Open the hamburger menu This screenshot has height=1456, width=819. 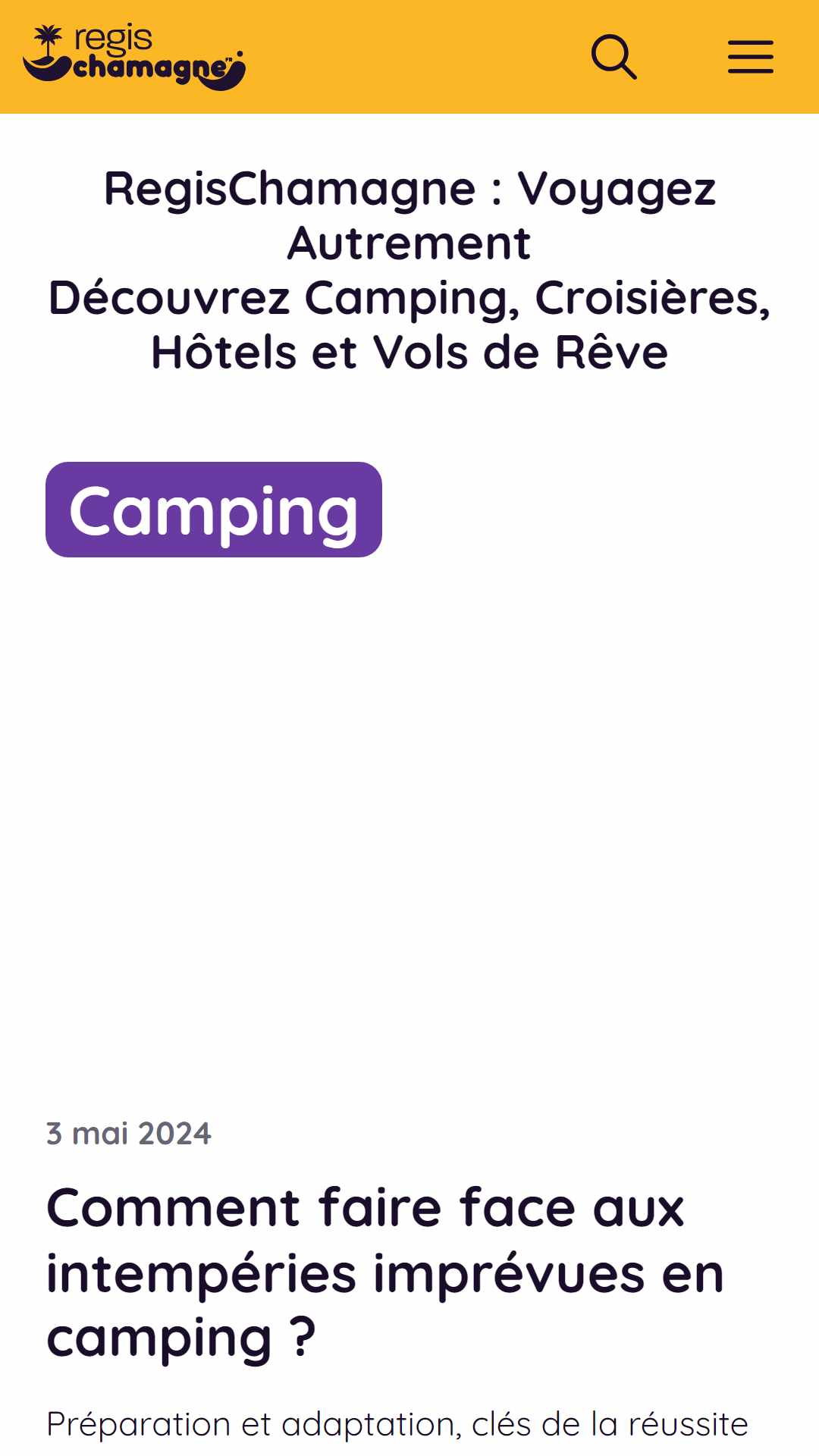click(x=751, y=57)
